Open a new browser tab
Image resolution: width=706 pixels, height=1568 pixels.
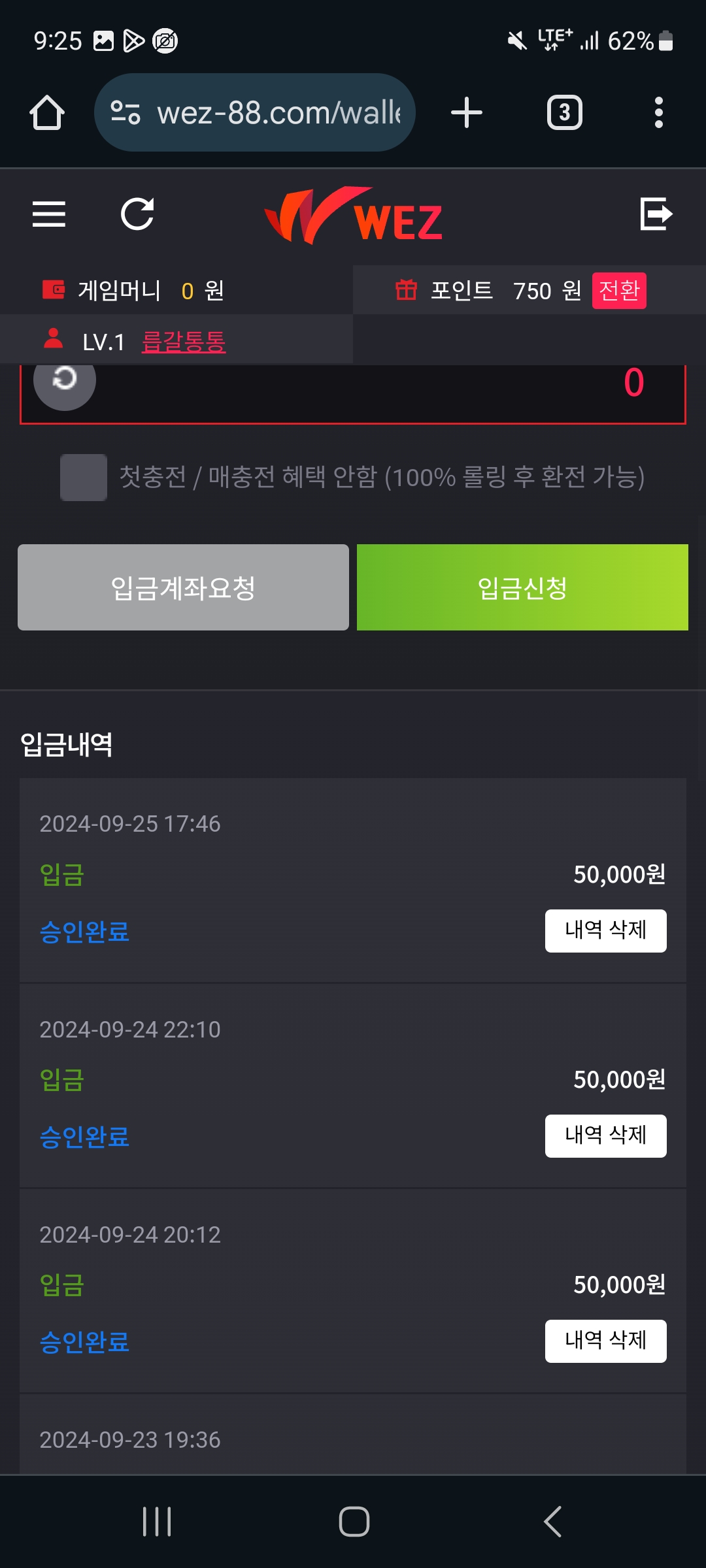tap(467, 113)
